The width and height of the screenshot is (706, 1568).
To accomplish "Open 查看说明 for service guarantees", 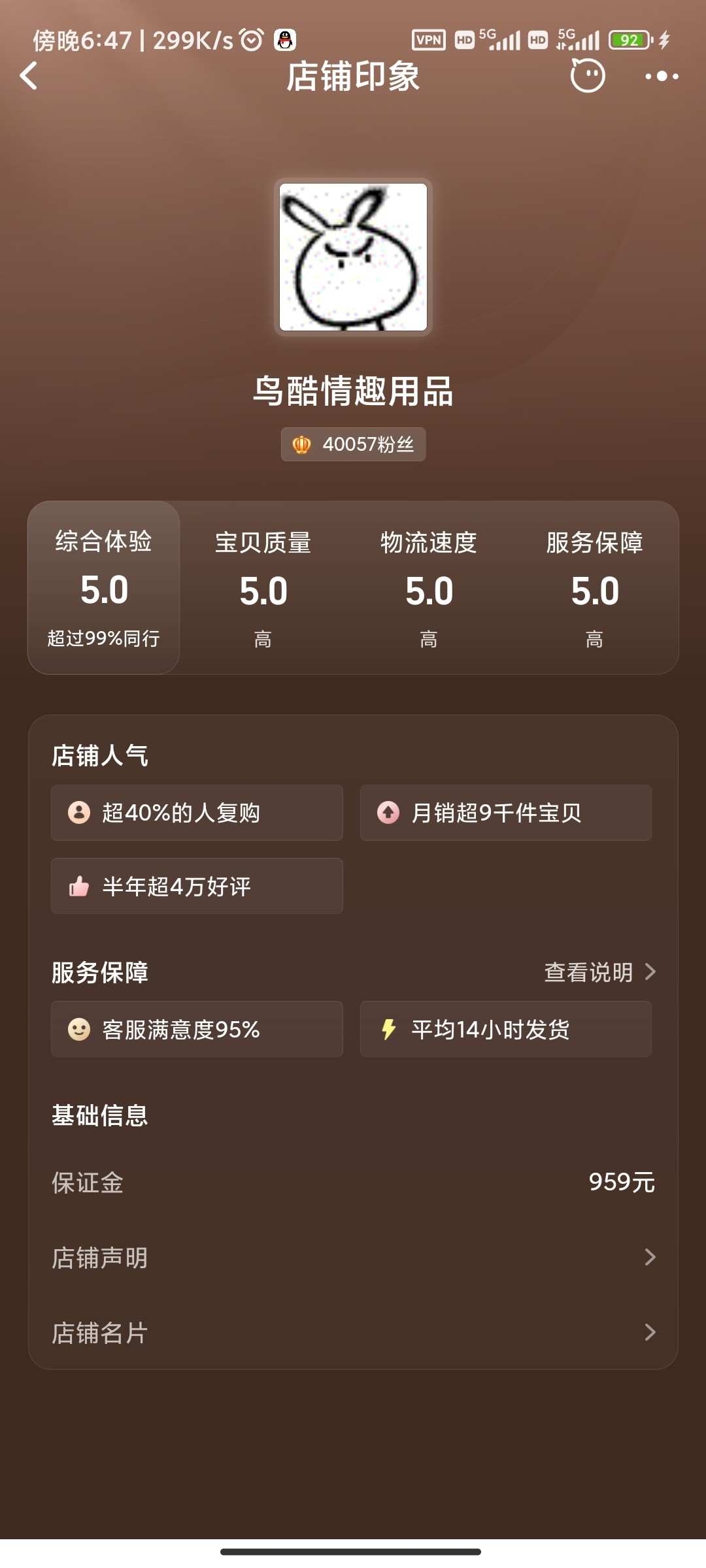I will (599, 972).
